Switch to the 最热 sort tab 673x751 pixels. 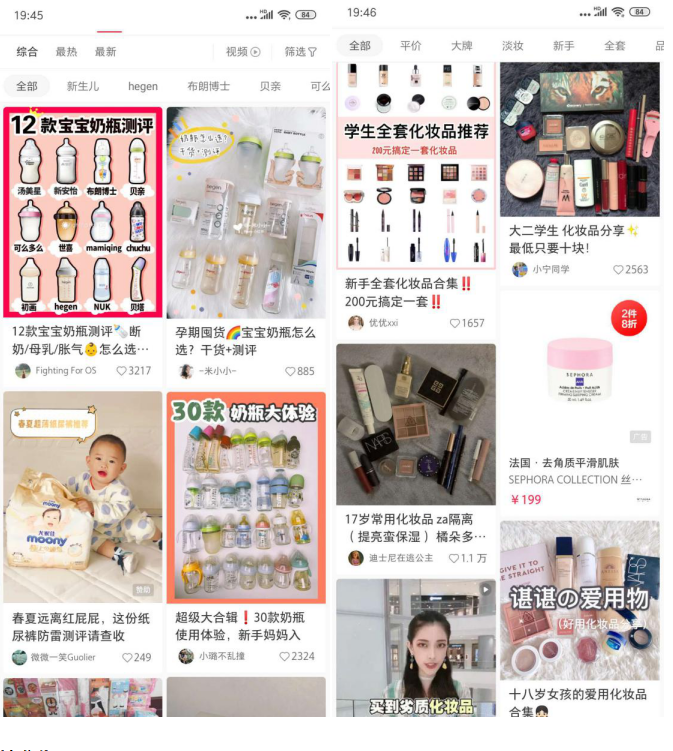click(x=66, y=52)
